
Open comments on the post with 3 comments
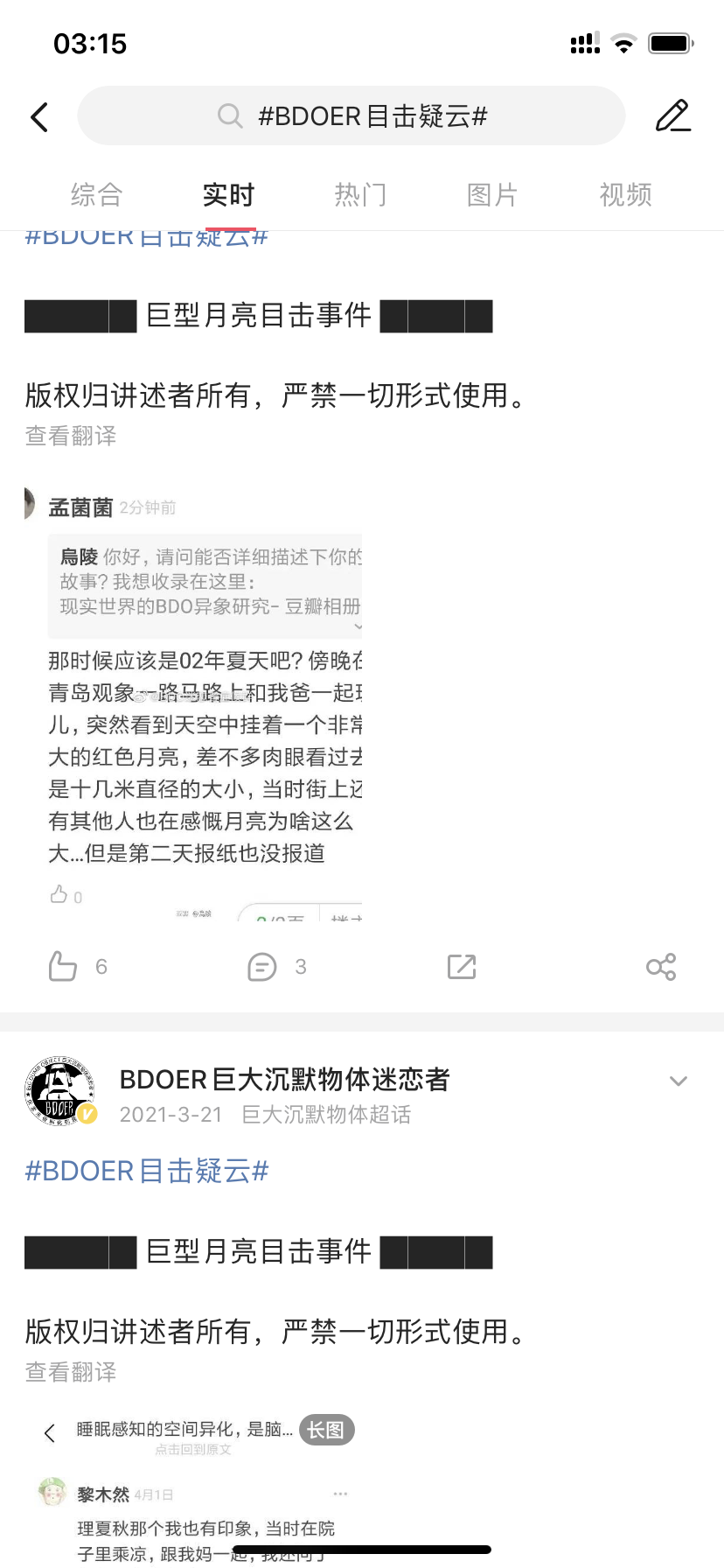(x=276, y=967)
